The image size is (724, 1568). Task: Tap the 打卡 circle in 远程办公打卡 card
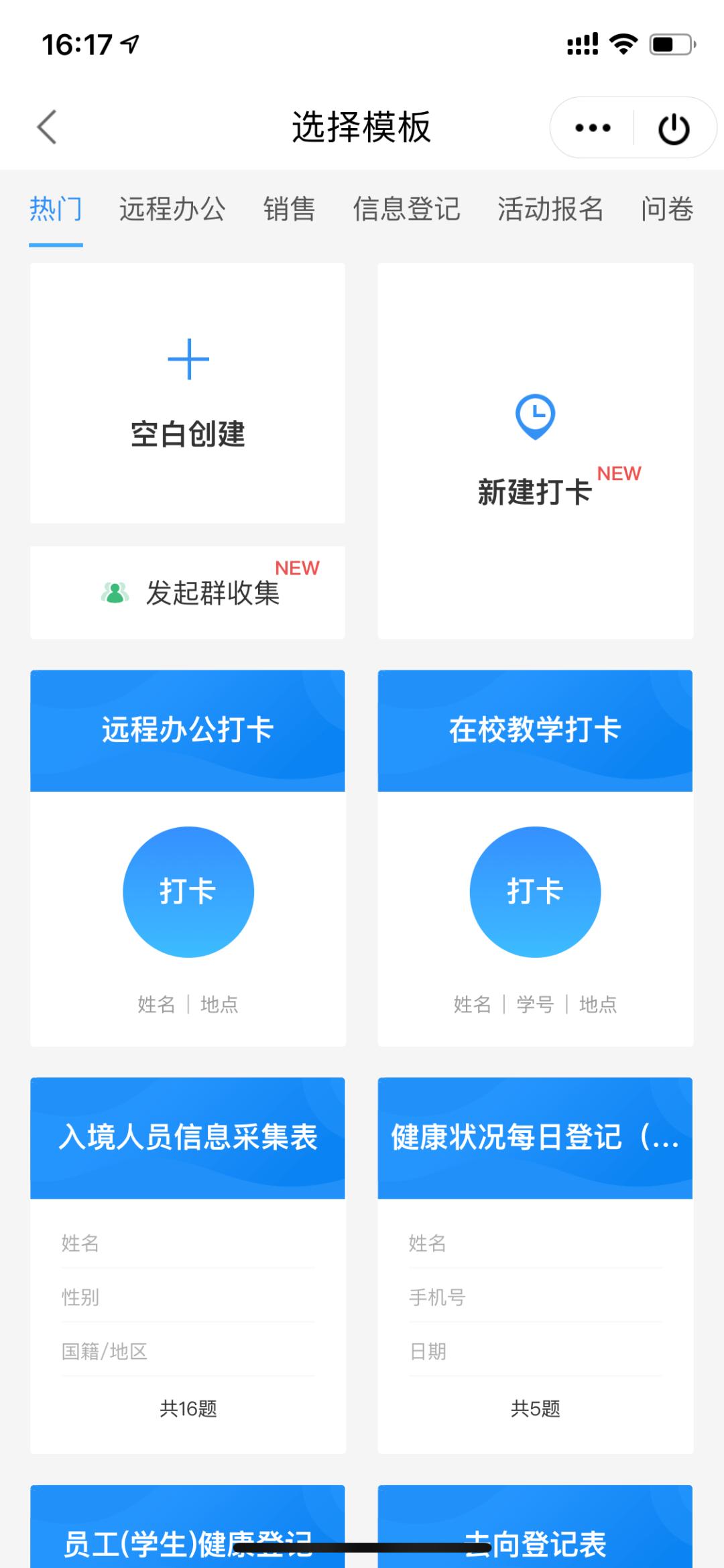pos(188,892)
